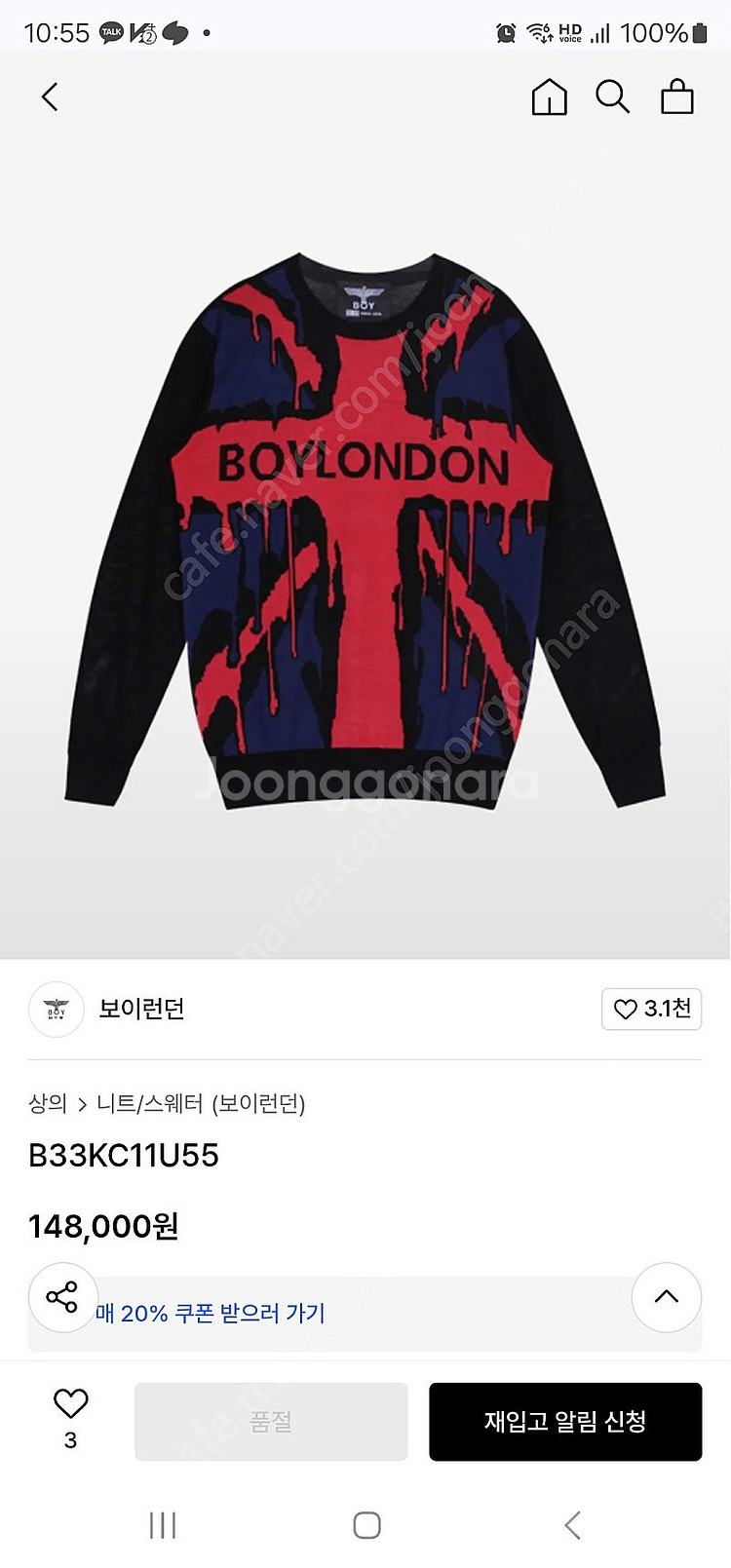The image size is (731, 1568).
Task: Like the brand with the 3.1천 heart button
Action: [651, 1009]
